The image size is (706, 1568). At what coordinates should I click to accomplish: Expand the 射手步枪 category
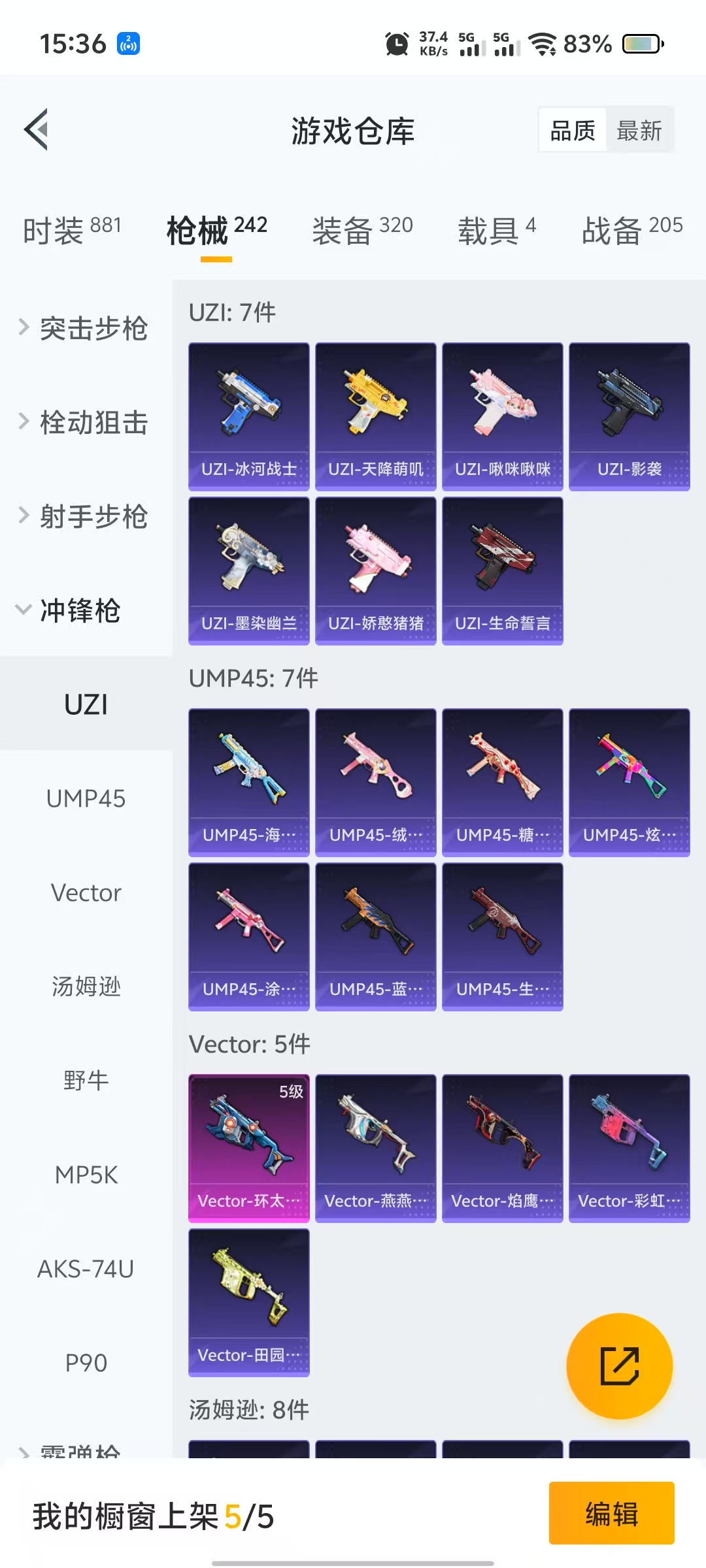[x=85, y=516]
